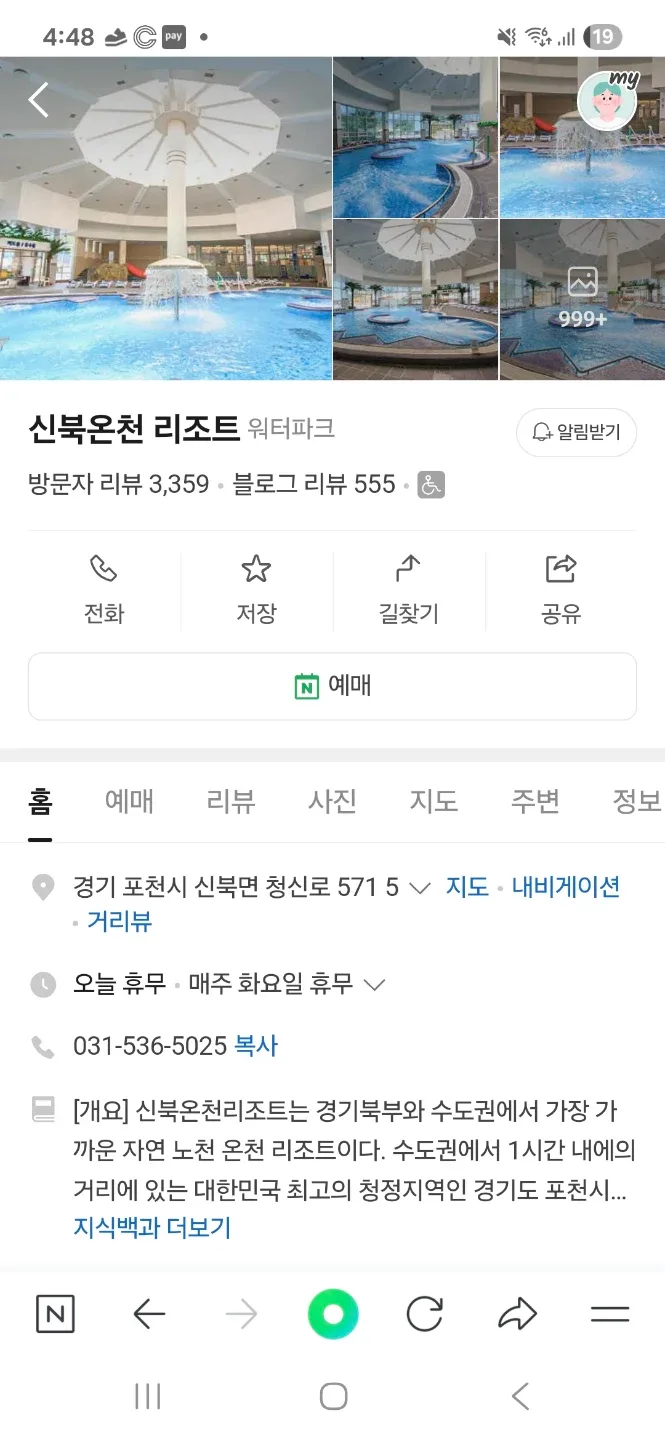This screenshot has height=1440, width=665.
Task: Reload the page in browser toolbar
Action: pos(425,1314)
